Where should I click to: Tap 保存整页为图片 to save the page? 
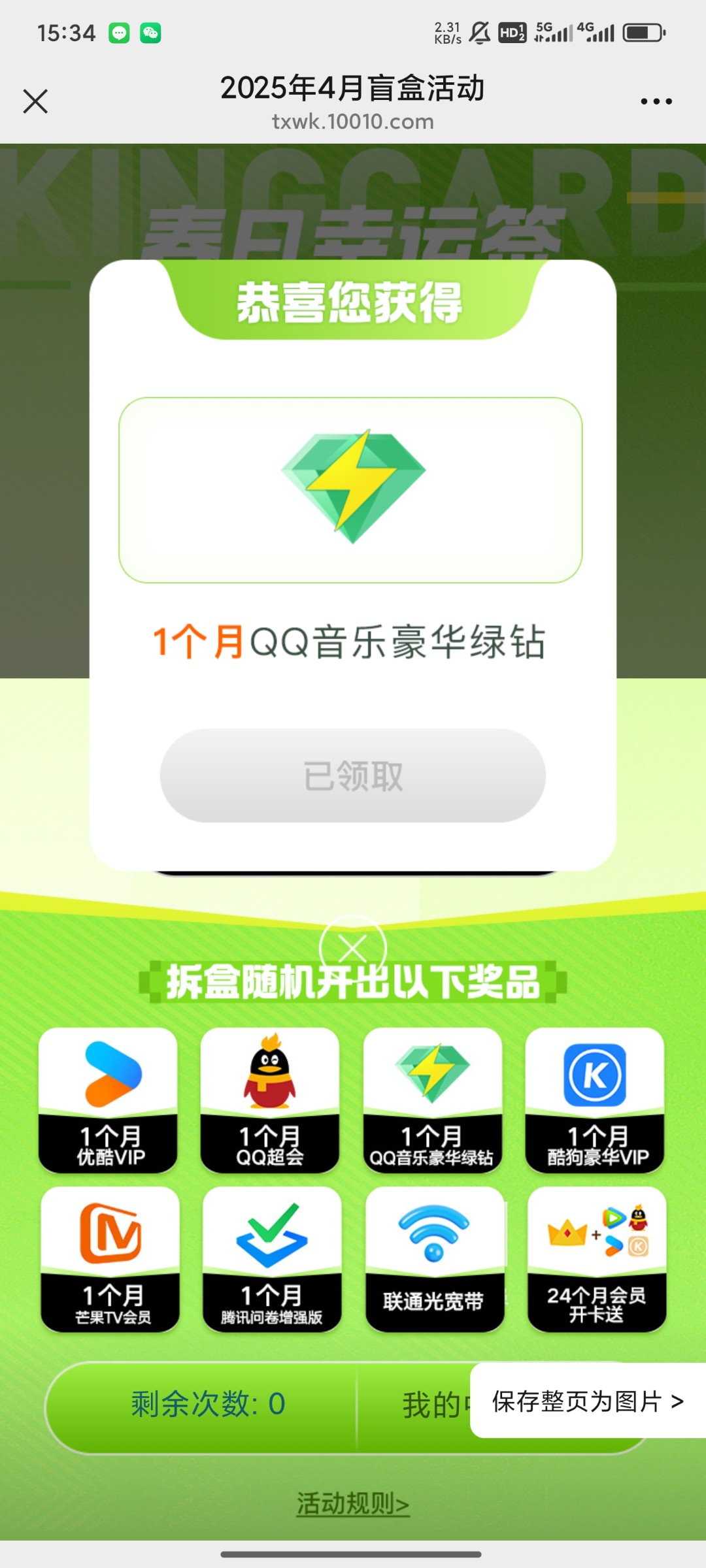[x=587, y=1401]
